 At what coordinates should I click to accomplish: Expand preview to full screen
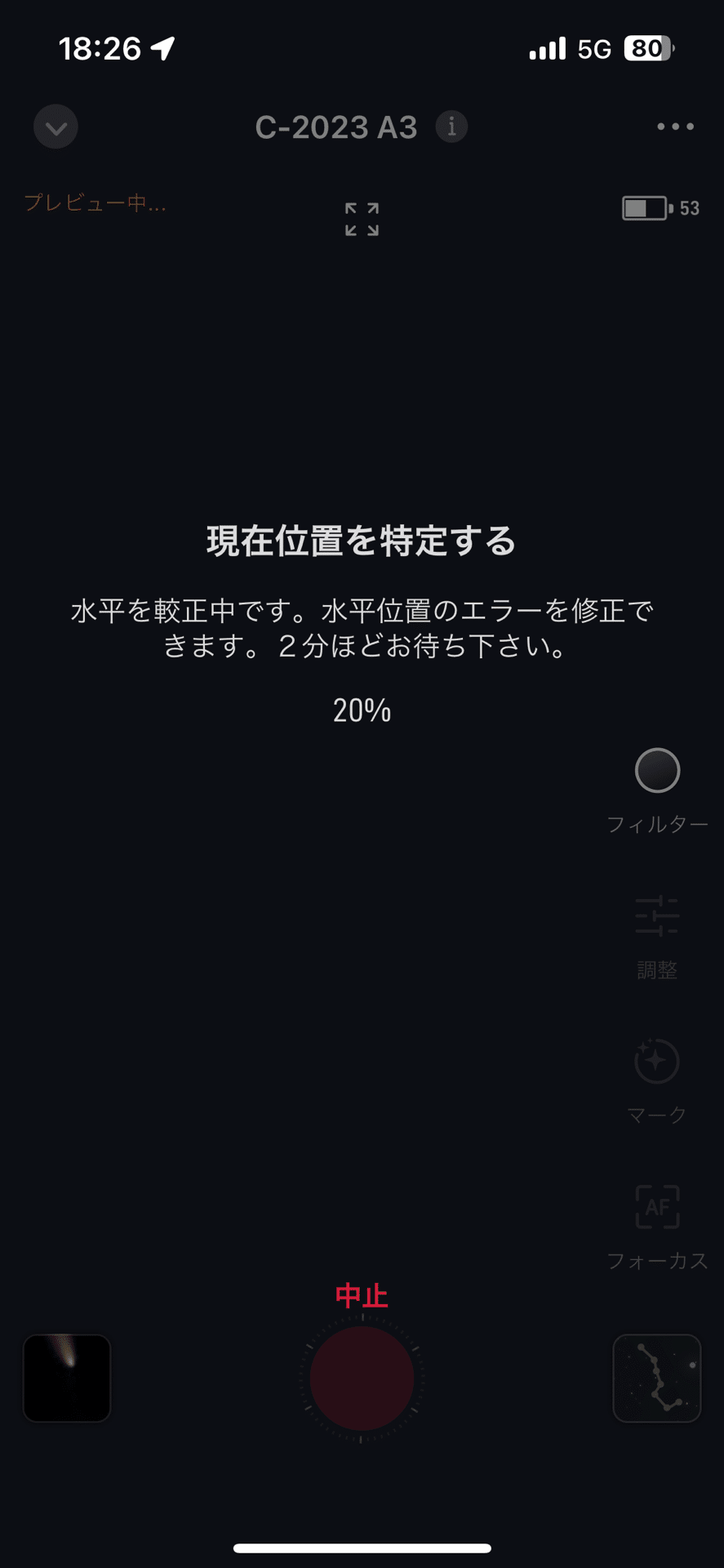(x=362, y=219)
